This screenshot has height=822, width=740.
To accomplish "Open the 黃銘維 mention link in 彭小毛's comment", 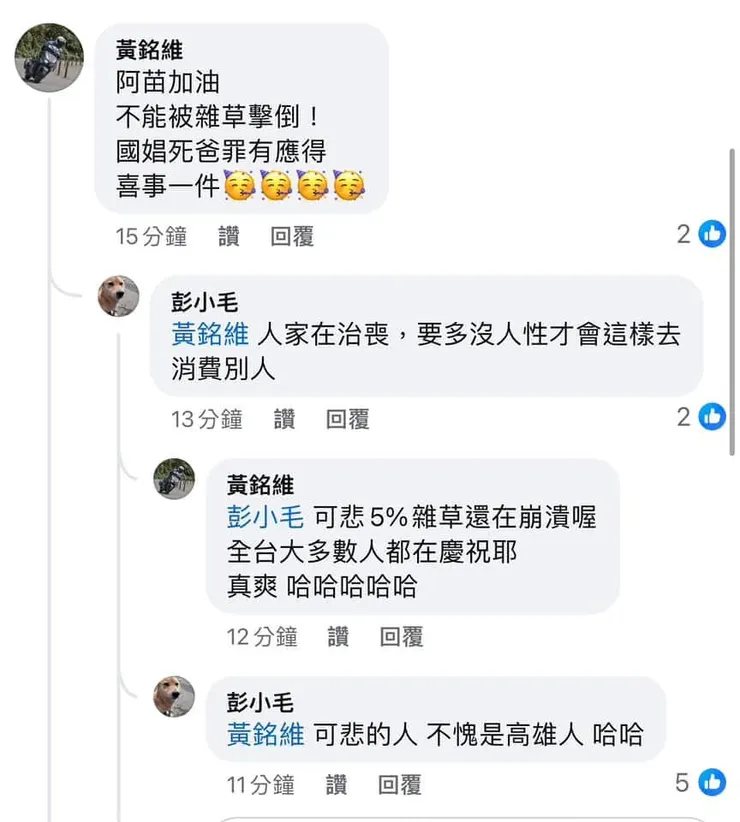I will [x=211, y=337].
